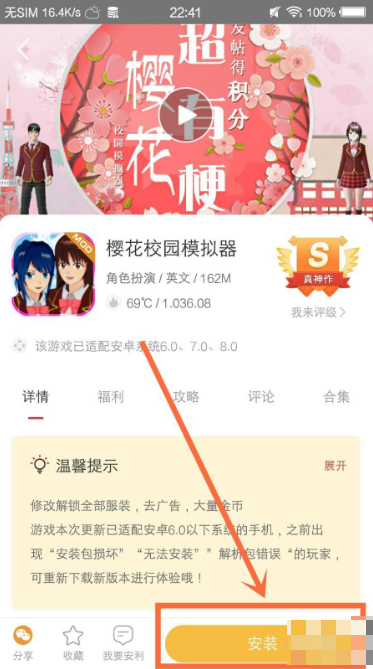The image size is (373, 669).
Task: Tap 我要安利 to recommend the game
Action: [123, 643]
